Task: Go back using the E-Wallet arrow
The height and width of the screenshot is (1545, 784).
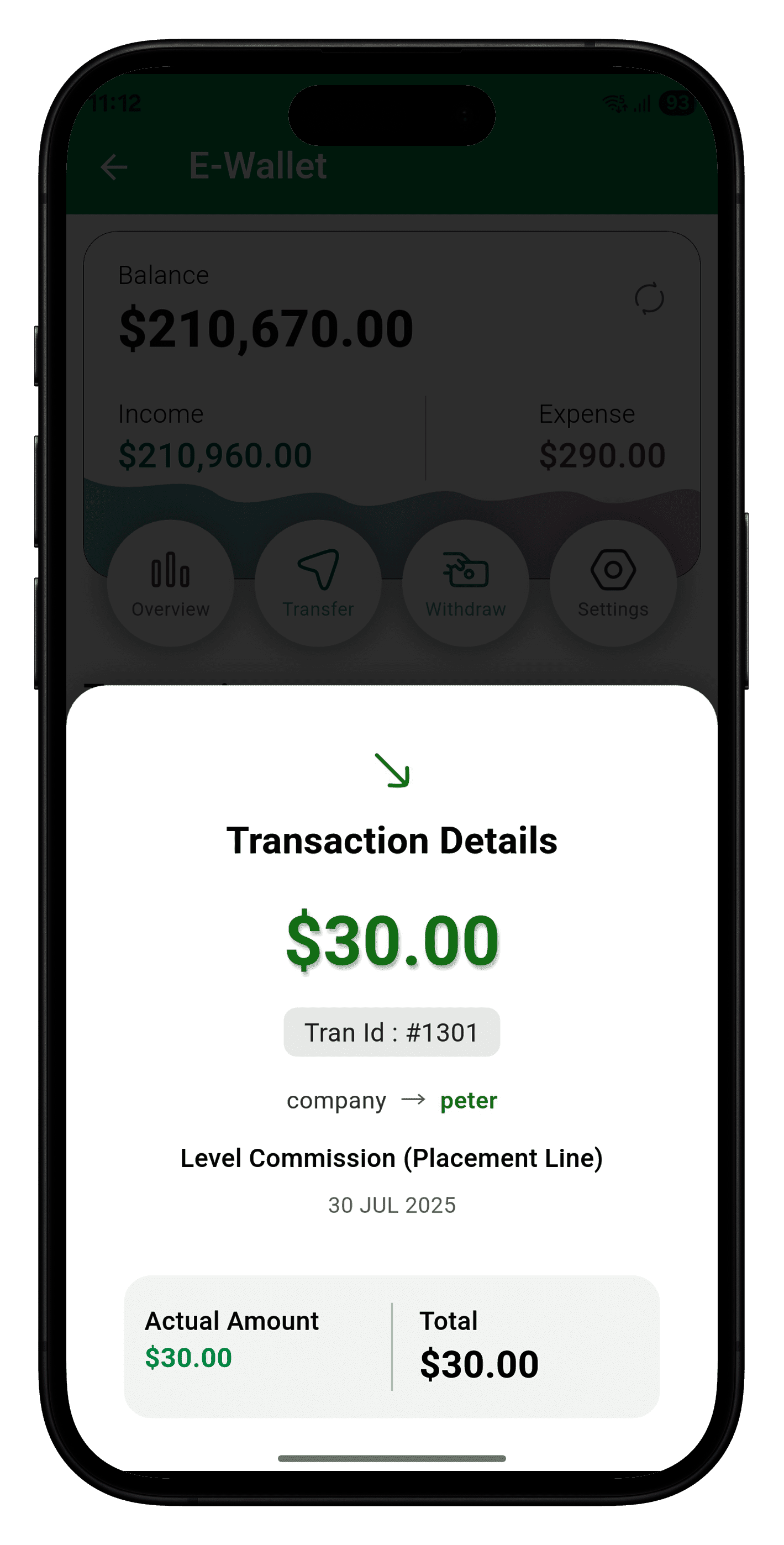Action: [114, 167]
